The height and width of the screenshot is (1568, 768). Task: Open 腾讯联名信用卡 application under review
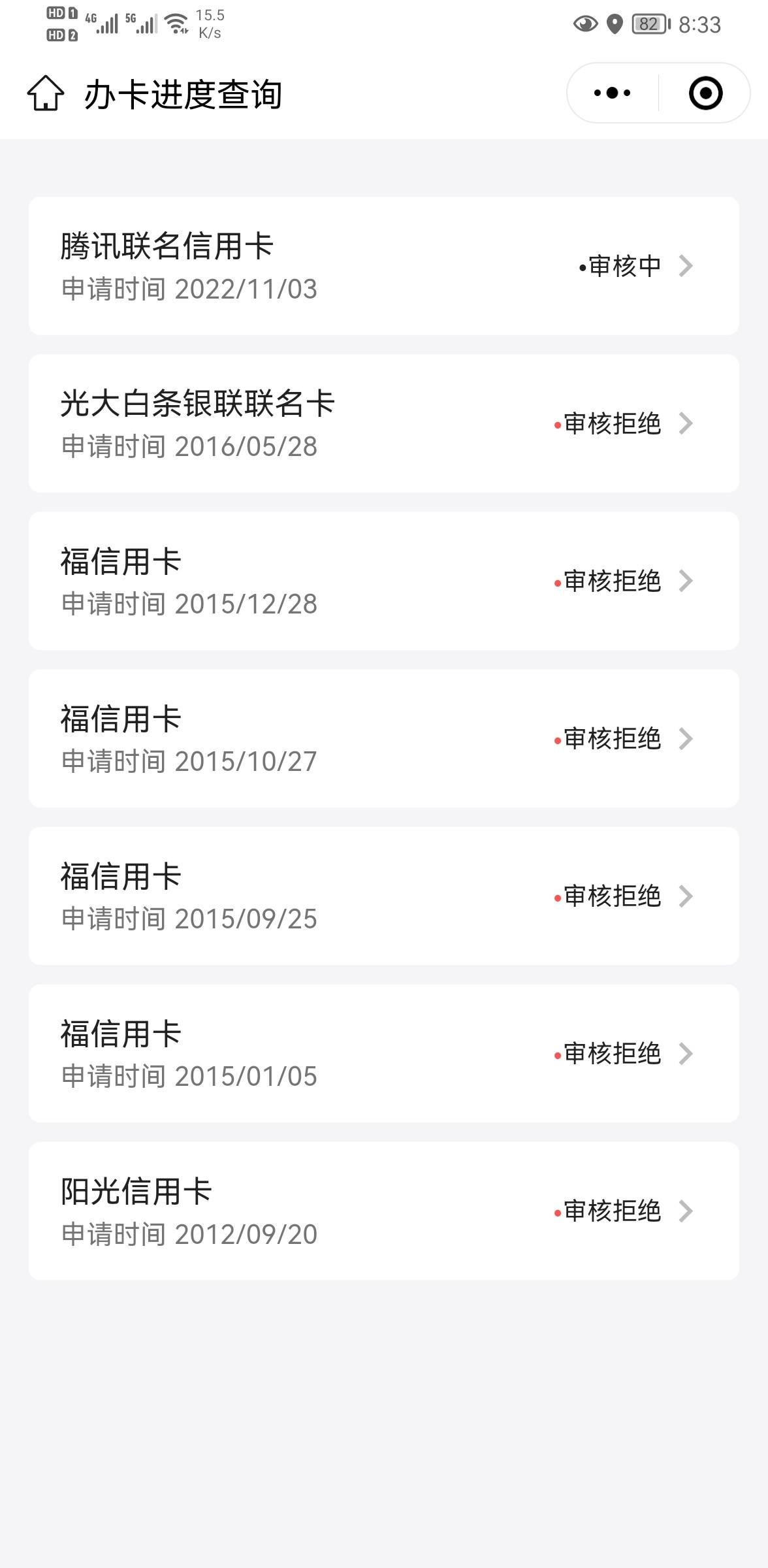click(x=384, y=266)
